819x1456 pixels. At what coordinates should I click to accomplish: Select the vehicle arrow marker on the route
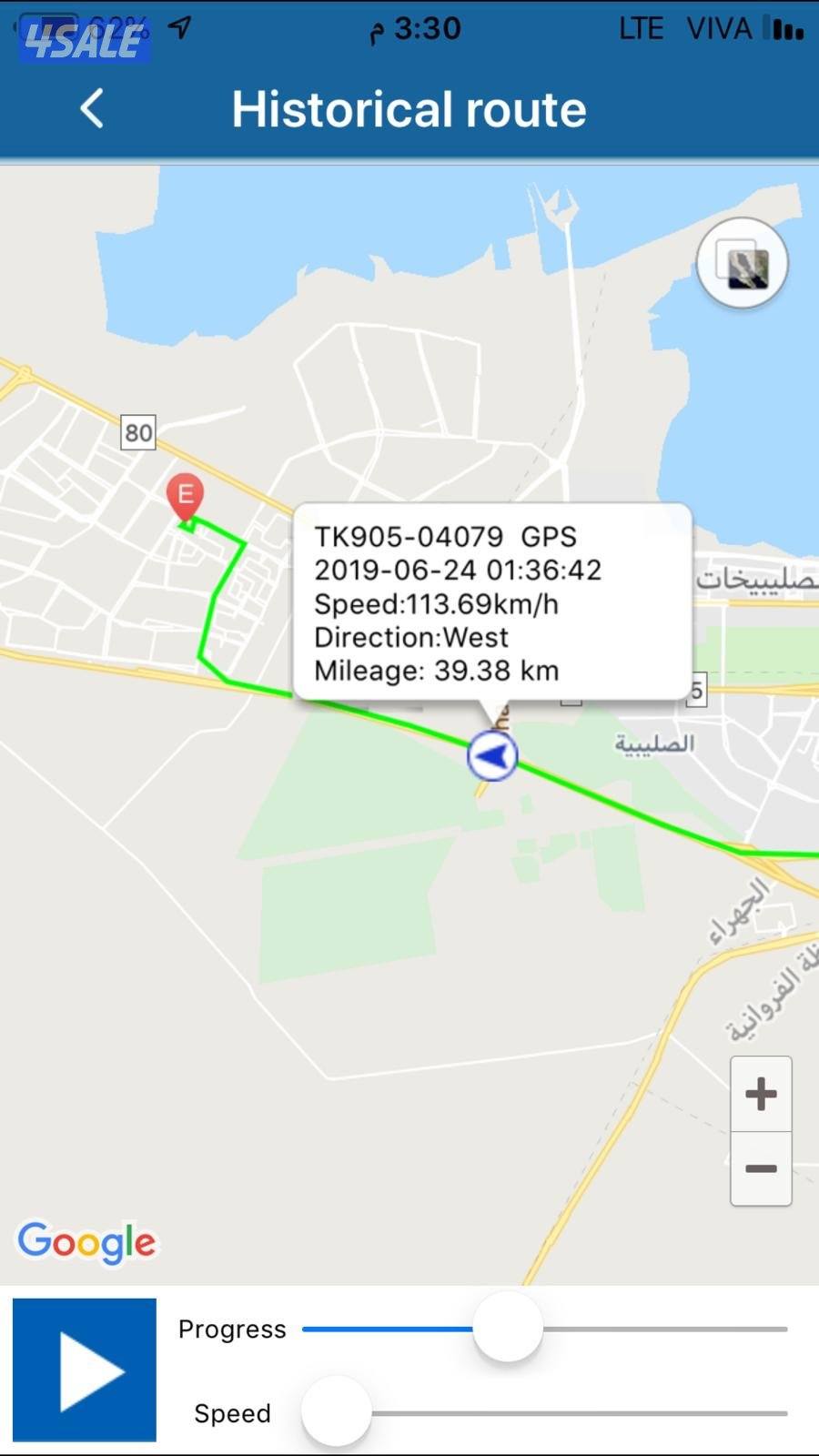coord(491,756)
